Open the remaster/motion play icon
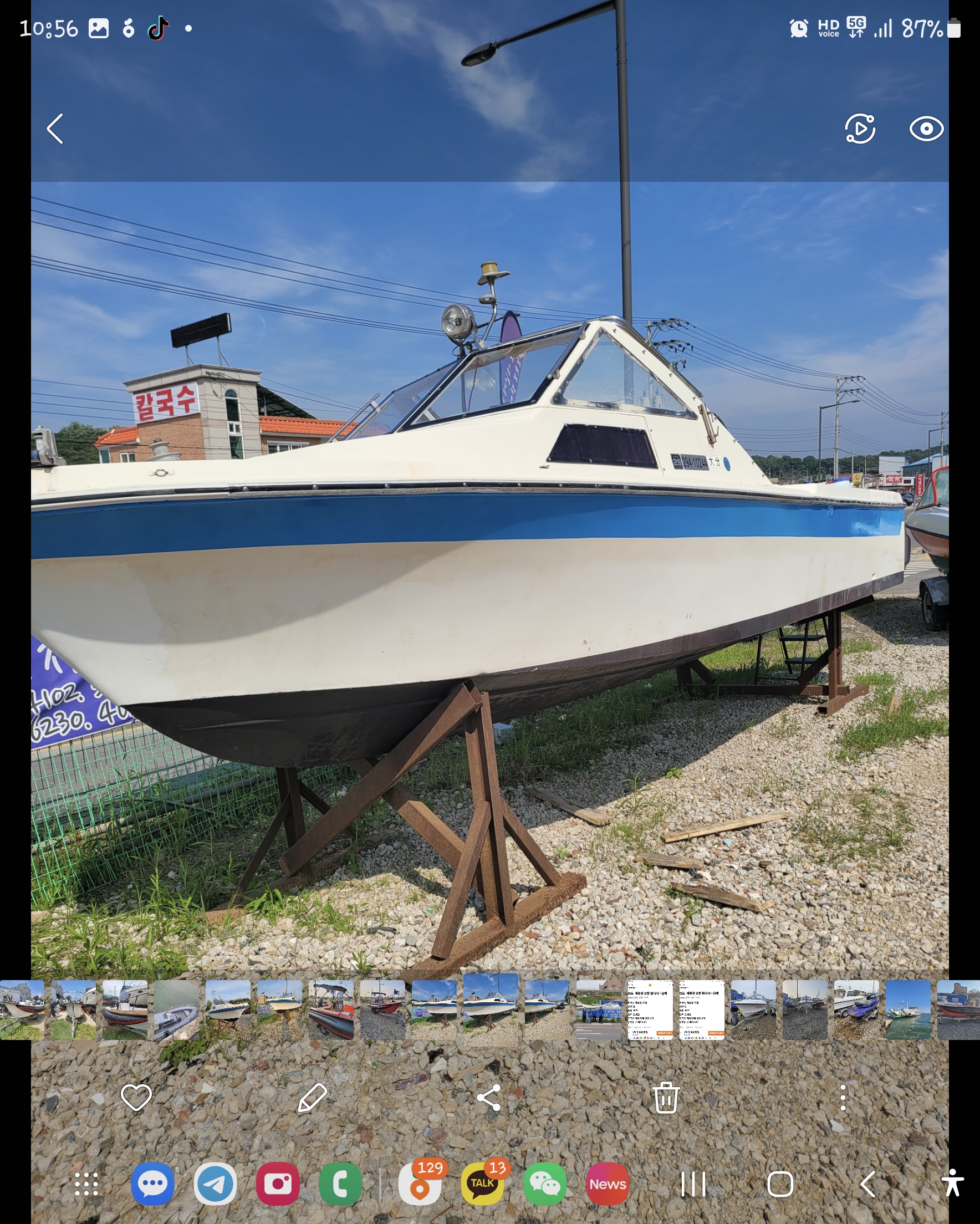This screenshot has height=1224, width=980. point(860,129)
